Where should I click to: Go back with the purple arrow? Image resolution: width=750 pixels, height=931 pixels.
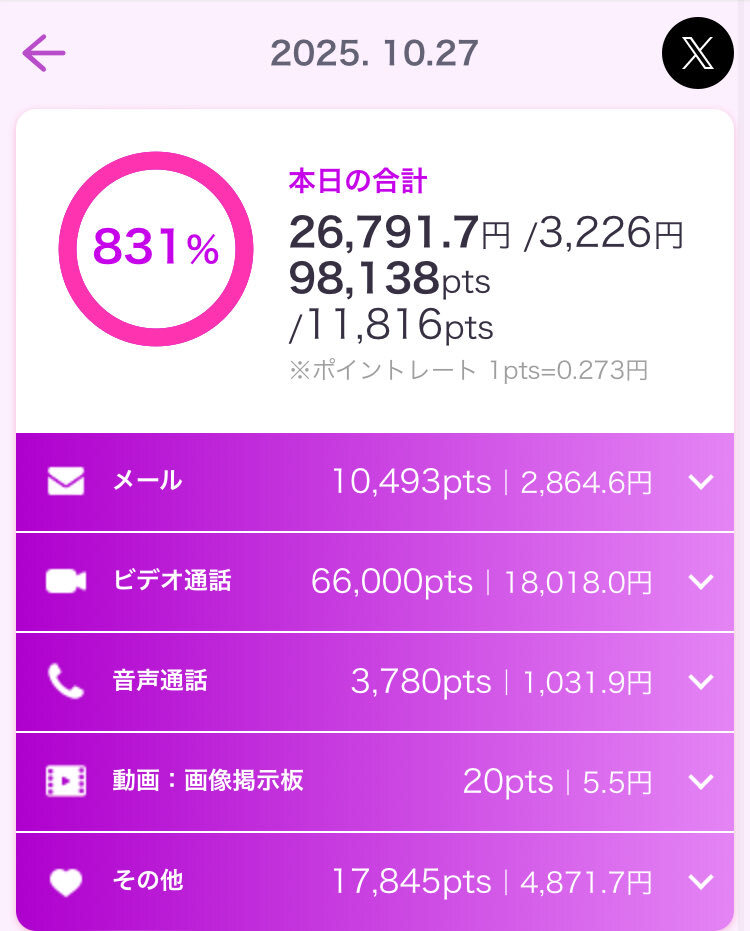(x=44, y=53)
